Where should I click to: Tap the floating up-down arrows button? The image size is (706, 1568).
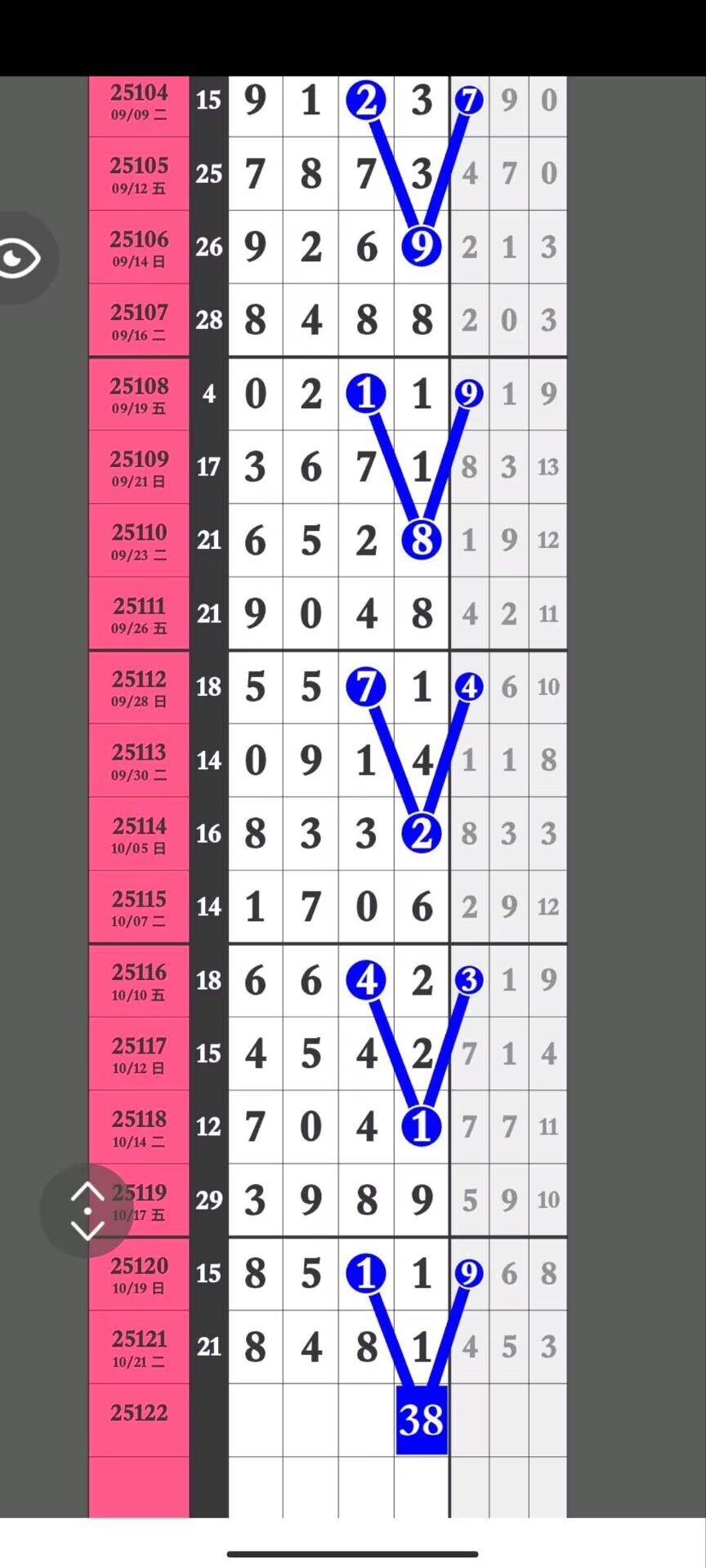click(87, 1210)
